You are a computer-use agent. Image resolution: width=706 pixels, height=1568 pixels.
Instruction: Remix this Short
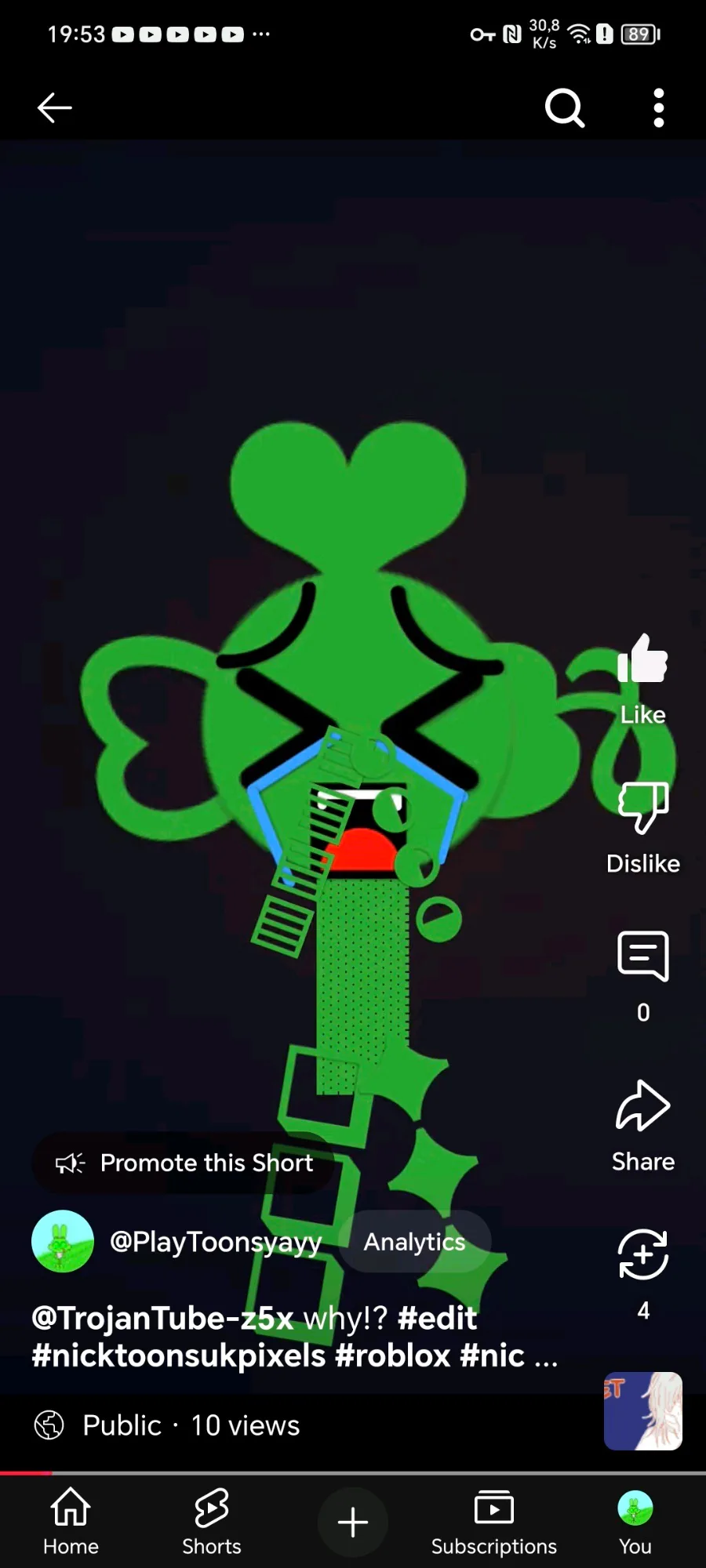[643, 1254]
